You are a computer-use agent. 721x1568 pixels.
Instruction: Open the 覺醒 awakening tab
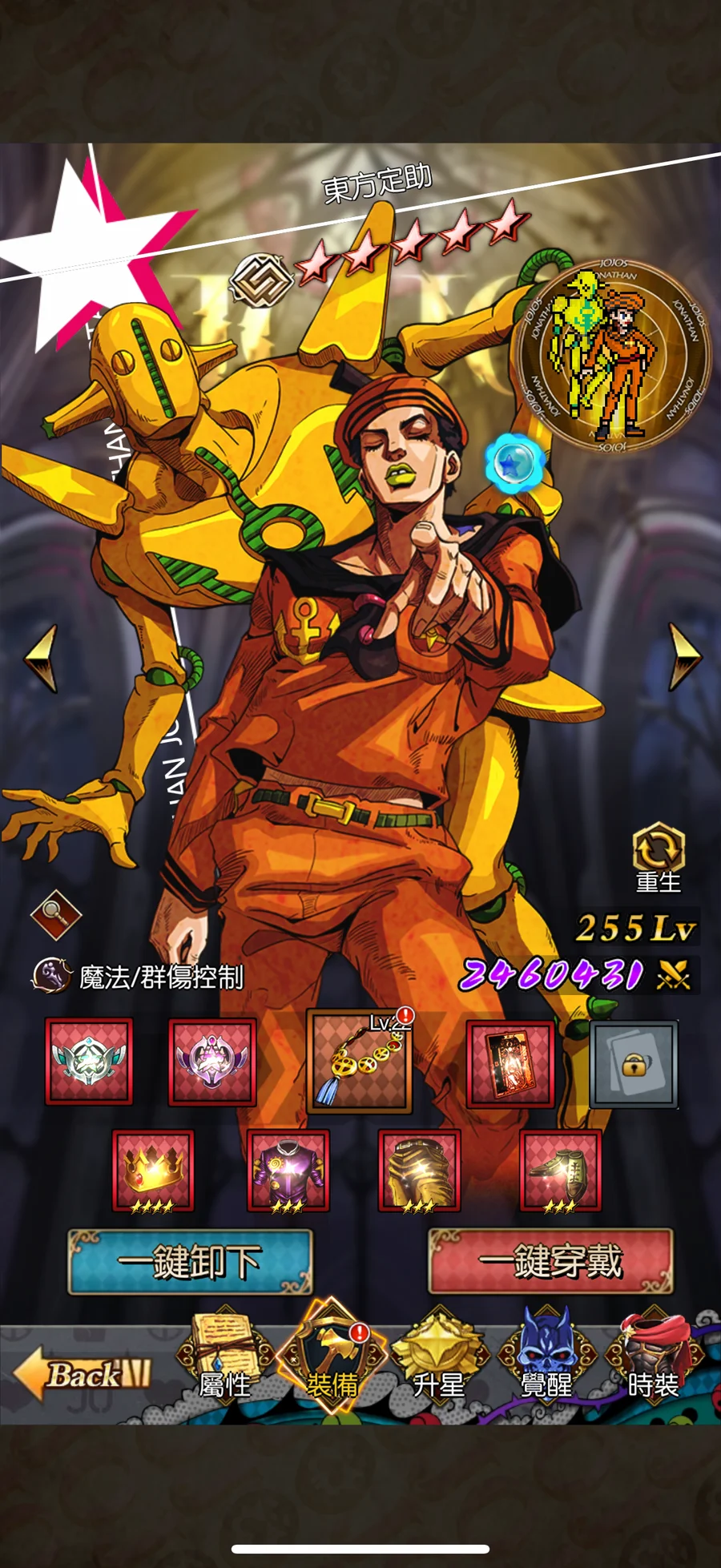pos(546,1362)
